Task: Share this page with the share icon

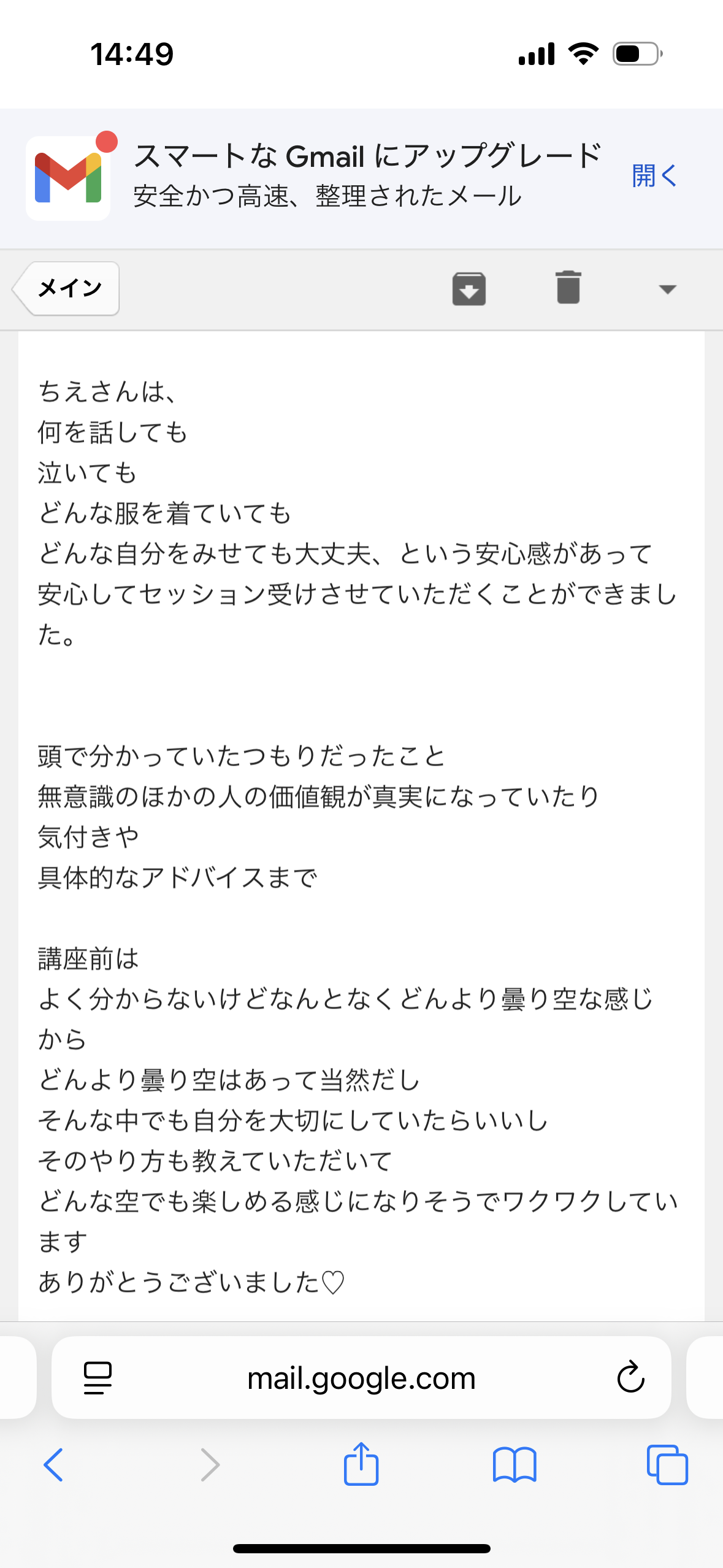Action: (x=361, y=1464)
